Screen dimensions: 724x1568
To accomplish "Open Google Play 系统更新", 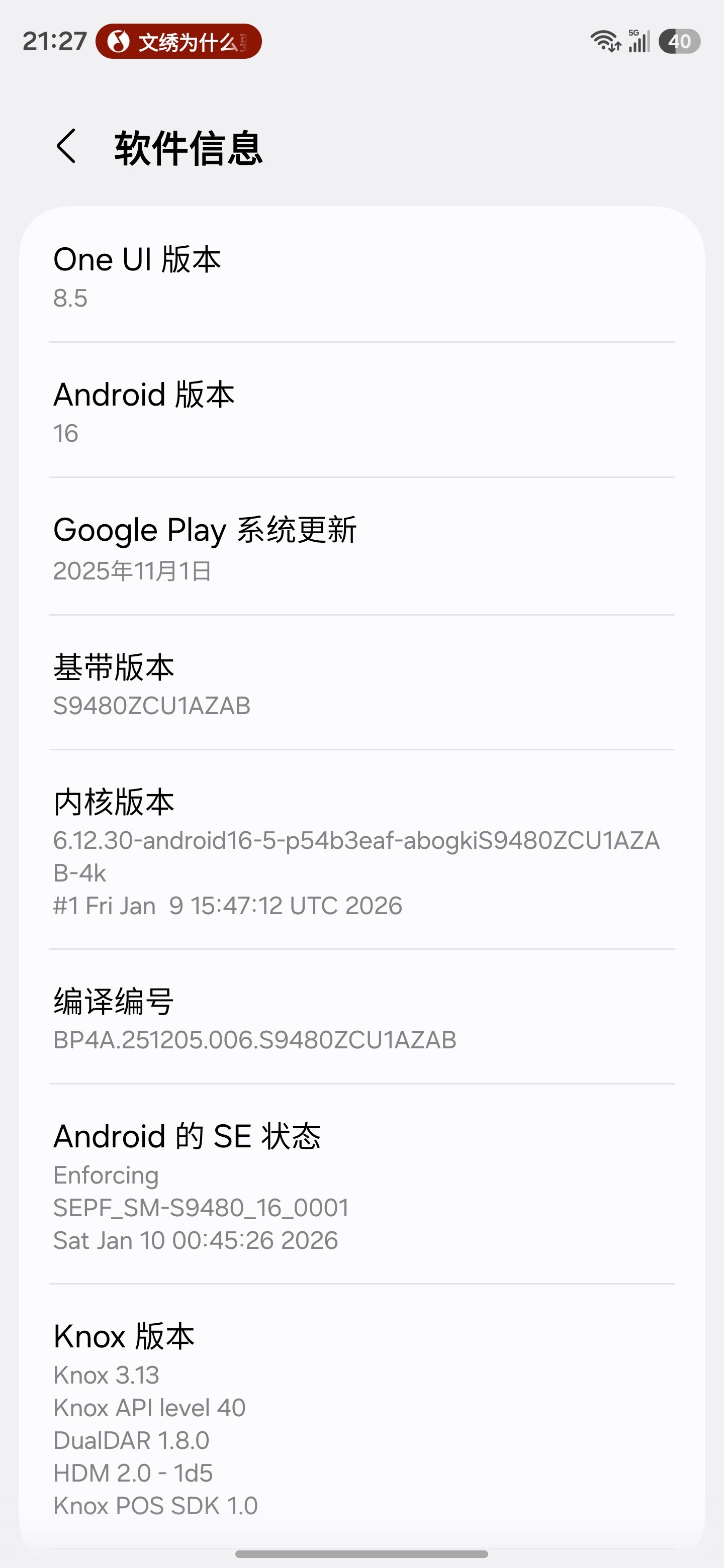I will [x=361, y=547].
